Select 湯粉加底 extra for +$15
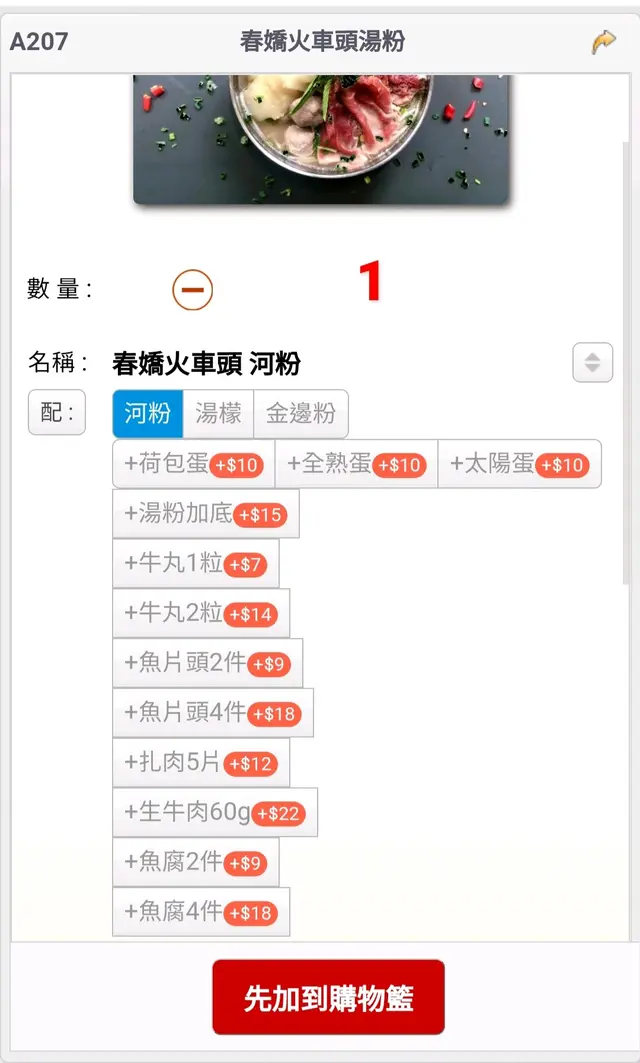The width and height of the screenshot is (640, 1063). click(205, 514)
